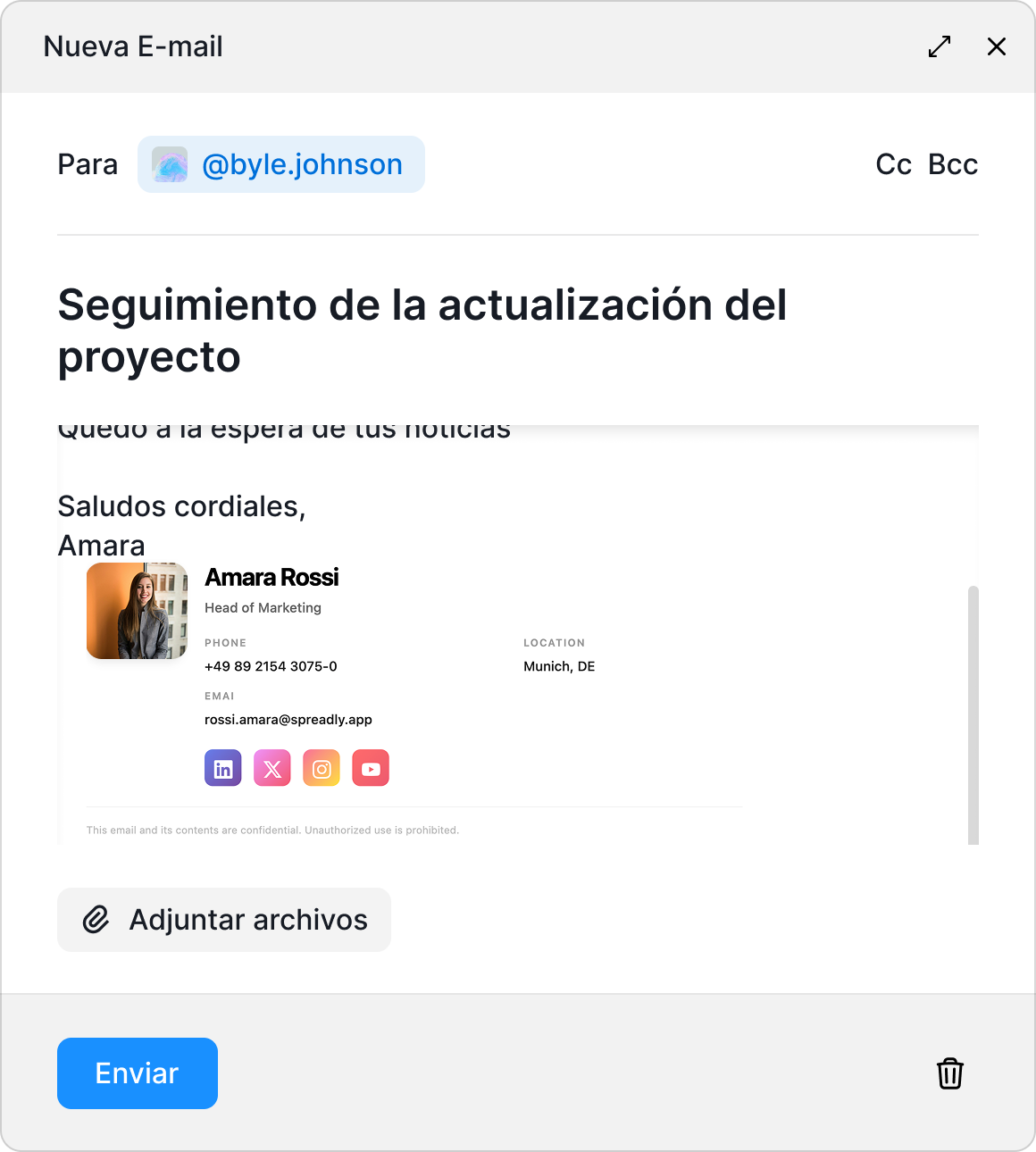Screen dimensions: 1036x1152
Task: Open the YouTube icon in signature
Action: (371, 768)
